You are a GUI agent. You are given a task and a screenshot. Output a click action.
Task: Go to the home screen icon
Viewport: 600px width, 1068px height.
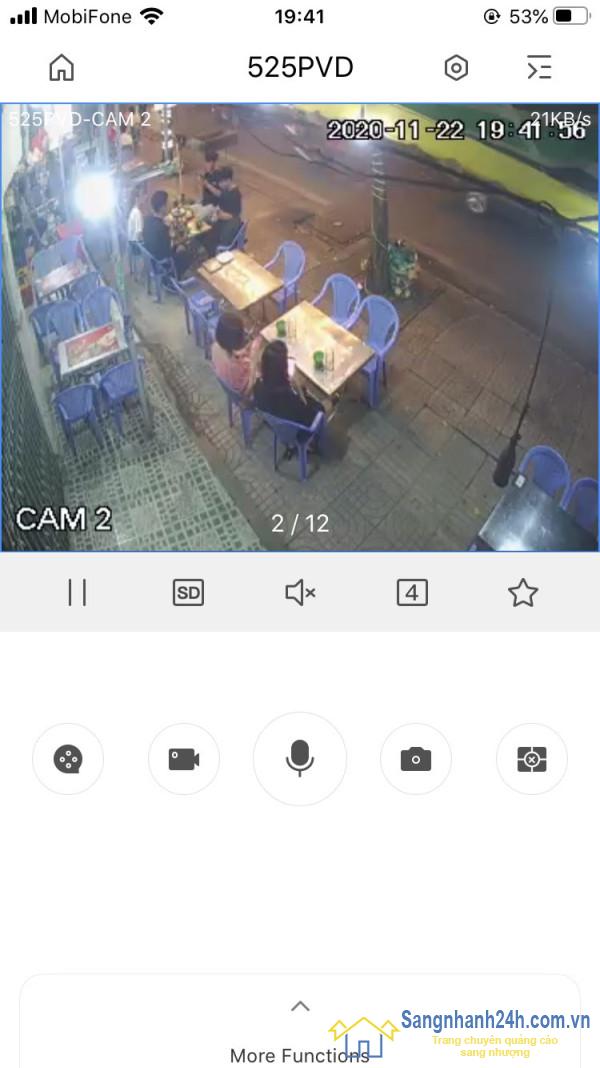coord(61,68)
